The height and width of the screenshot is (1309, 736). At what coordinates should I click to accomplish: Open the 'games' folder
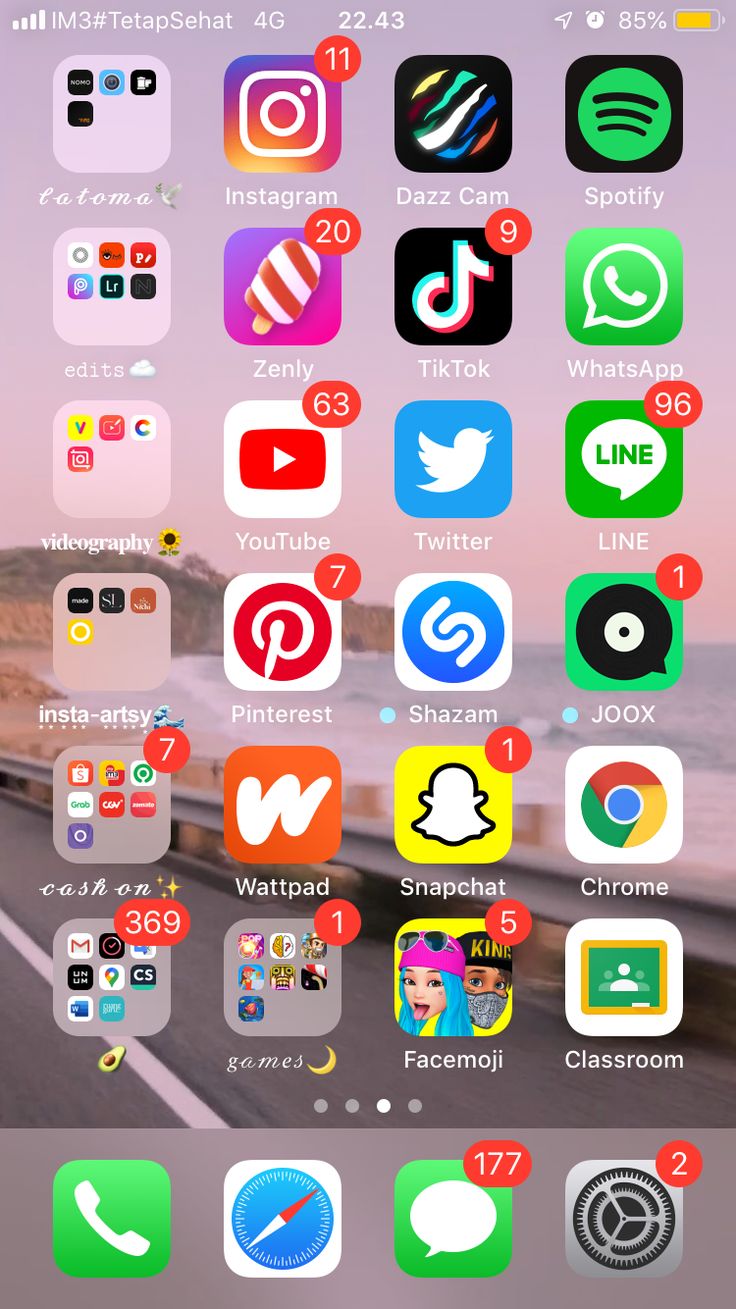[x=282, y=975]
